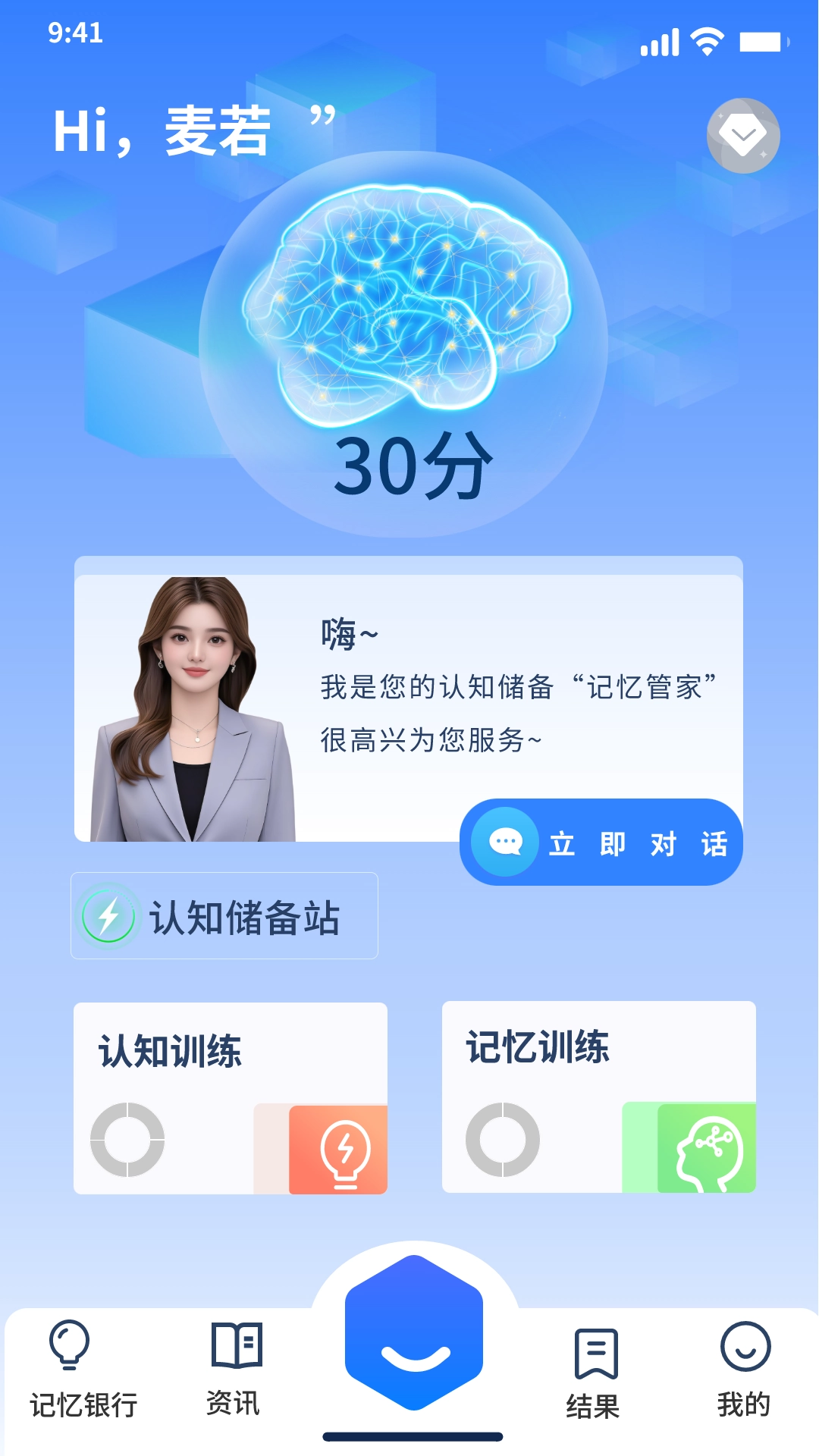Image resolution: width=819 pixels, height=1456 pixels.
Task: Tap the chat bubble icon in the dialogue button
Action: 505,842
